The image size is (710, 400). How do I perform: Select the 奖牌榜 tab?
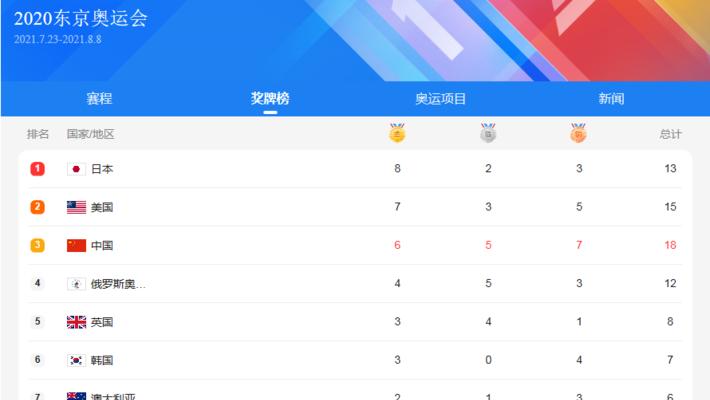pyautogui.click(x=270, y=99)
